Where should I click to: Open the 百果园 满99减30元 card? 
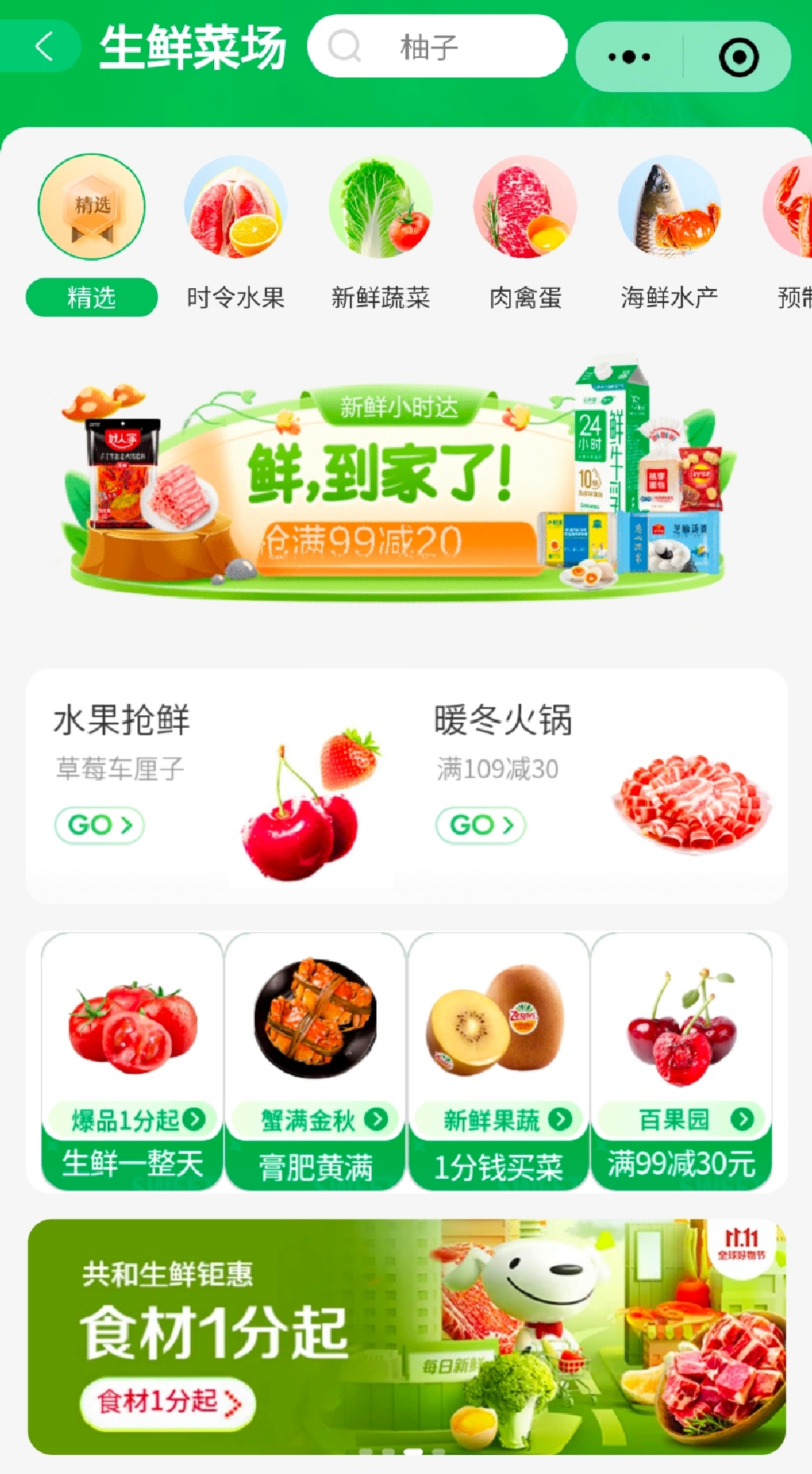(681, 1062)
